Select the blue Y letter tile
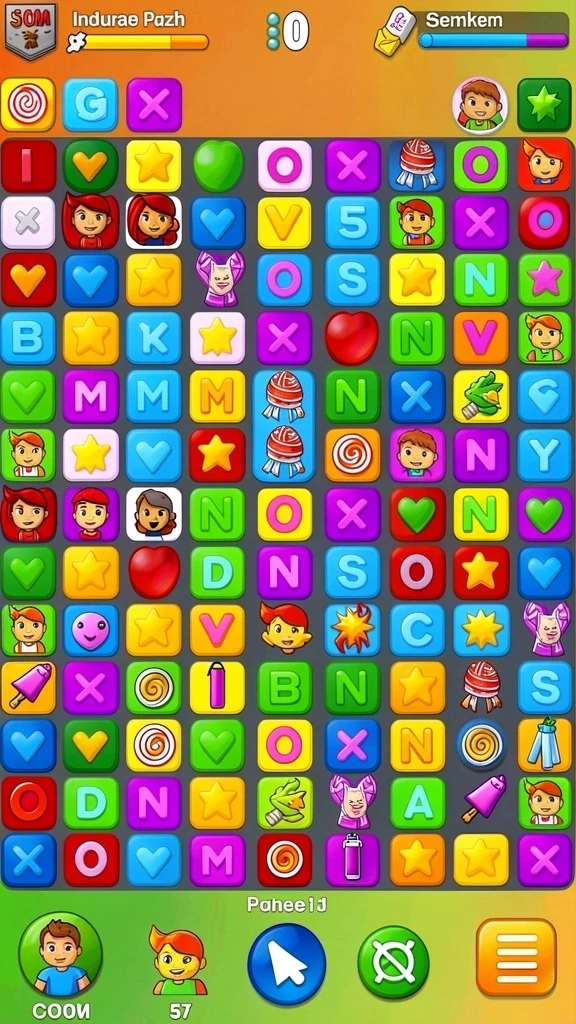This screenshot has width=576, height=1024. (545, 455)
